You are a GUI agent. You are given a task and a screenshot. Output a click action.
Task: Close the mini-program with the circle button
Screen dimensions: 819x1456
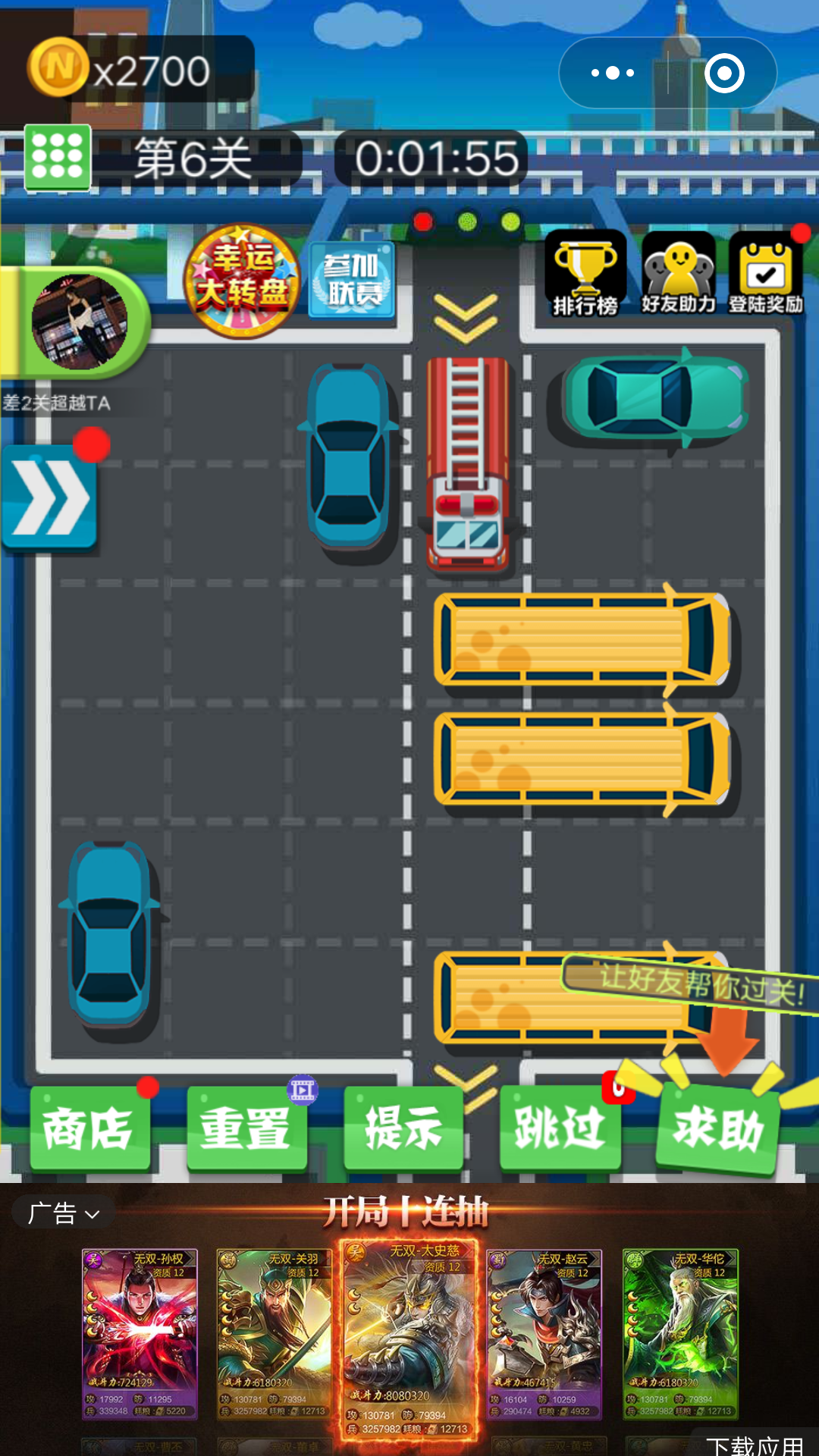pyautogui.click(x=724, y=74)
